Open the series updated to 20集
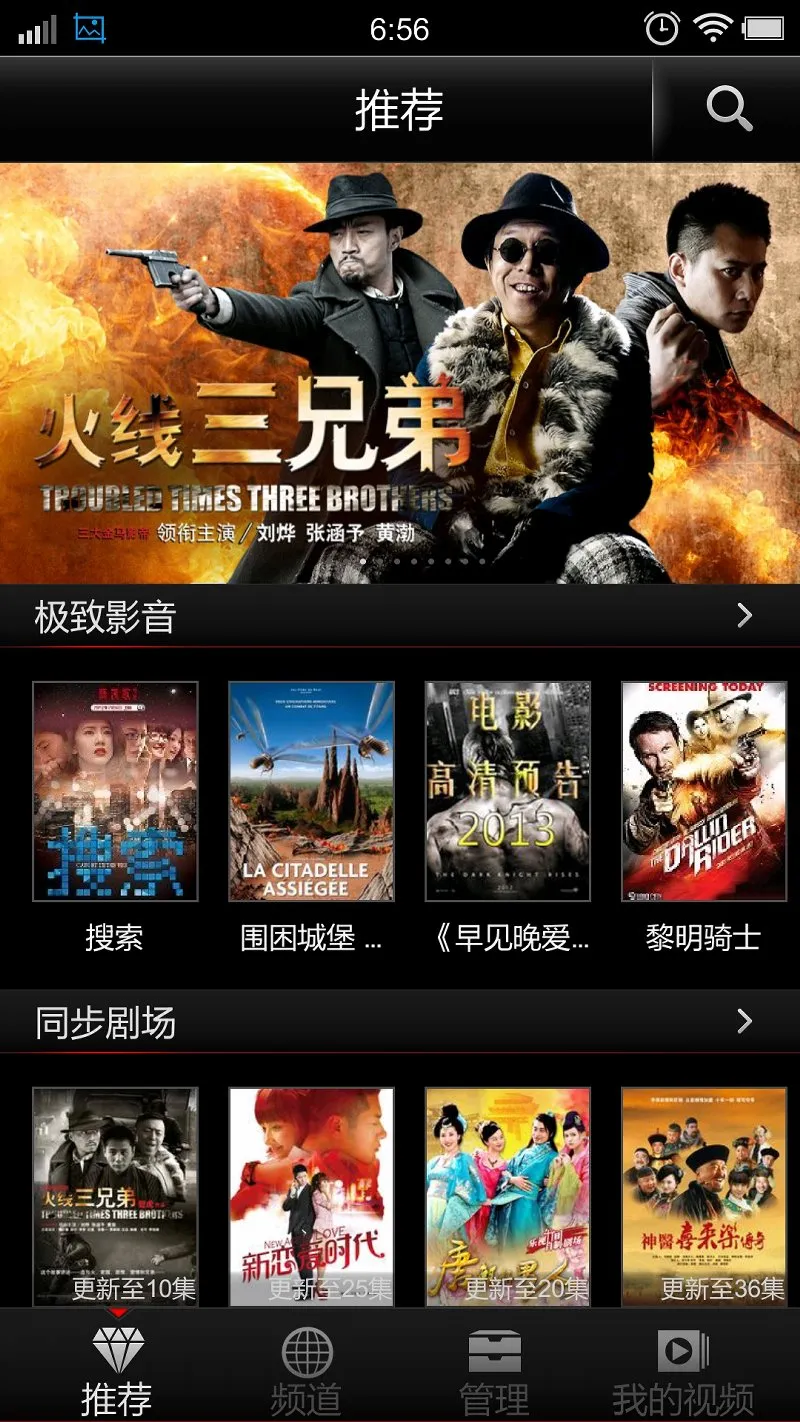The image size is (800, 1422). (x=507, y=1197)
